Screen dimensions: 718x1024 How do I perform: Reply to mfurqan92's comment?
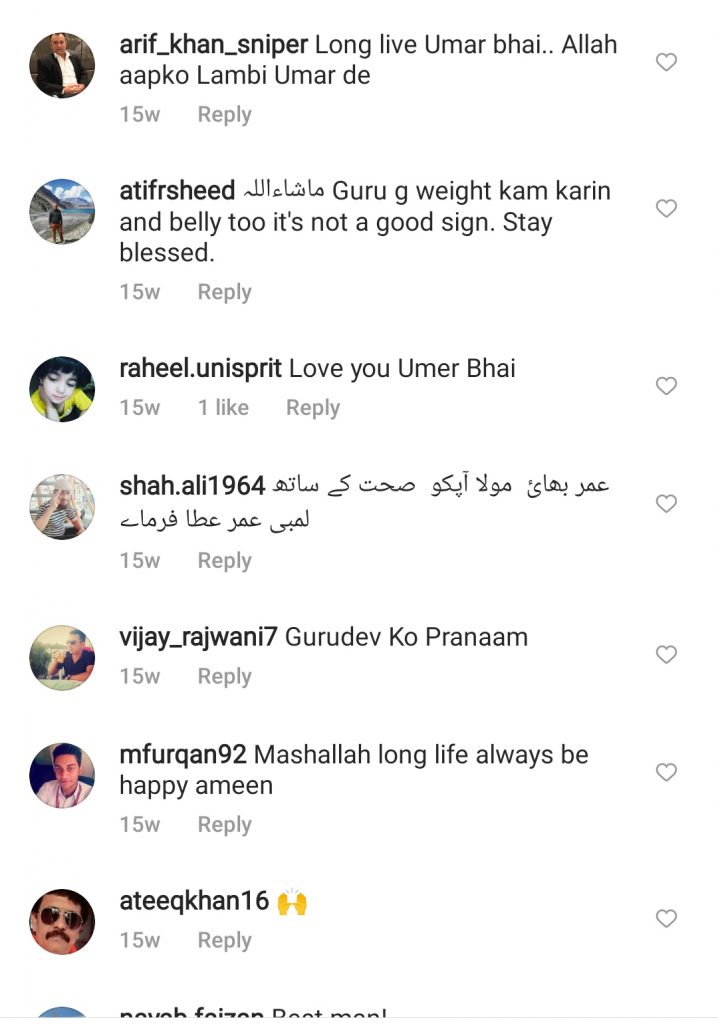[224, 825]
